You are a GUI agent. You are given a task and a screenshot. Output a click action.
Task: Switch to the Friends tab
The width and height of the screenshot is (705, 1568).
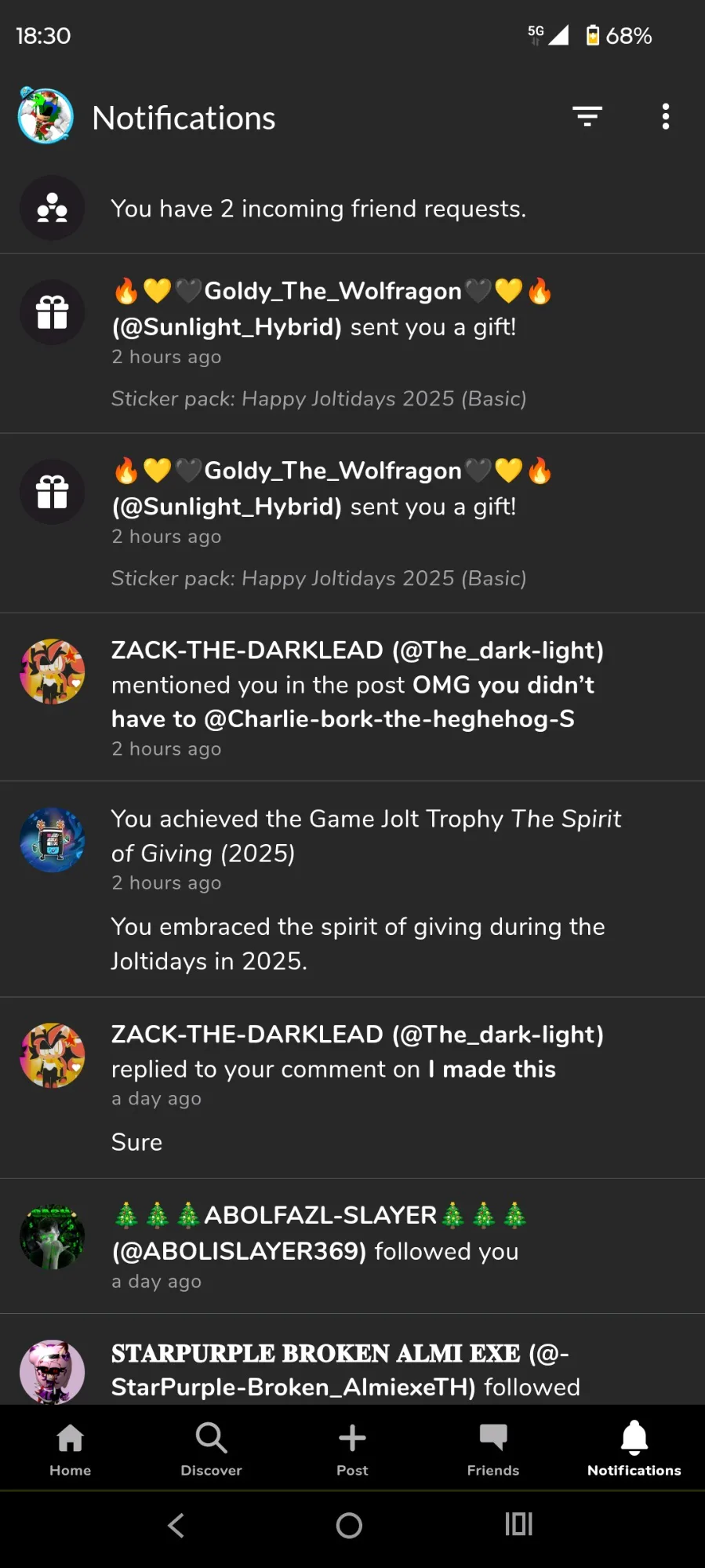[x=492, y=1449]
